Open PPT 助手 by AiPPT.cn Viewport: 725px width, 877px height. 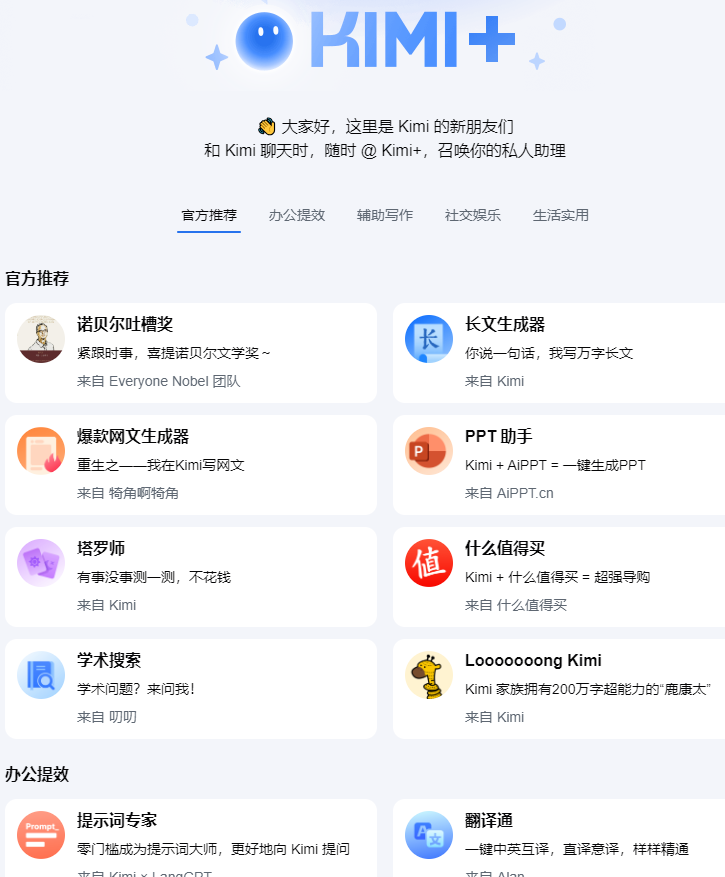[x=560, y=464]
